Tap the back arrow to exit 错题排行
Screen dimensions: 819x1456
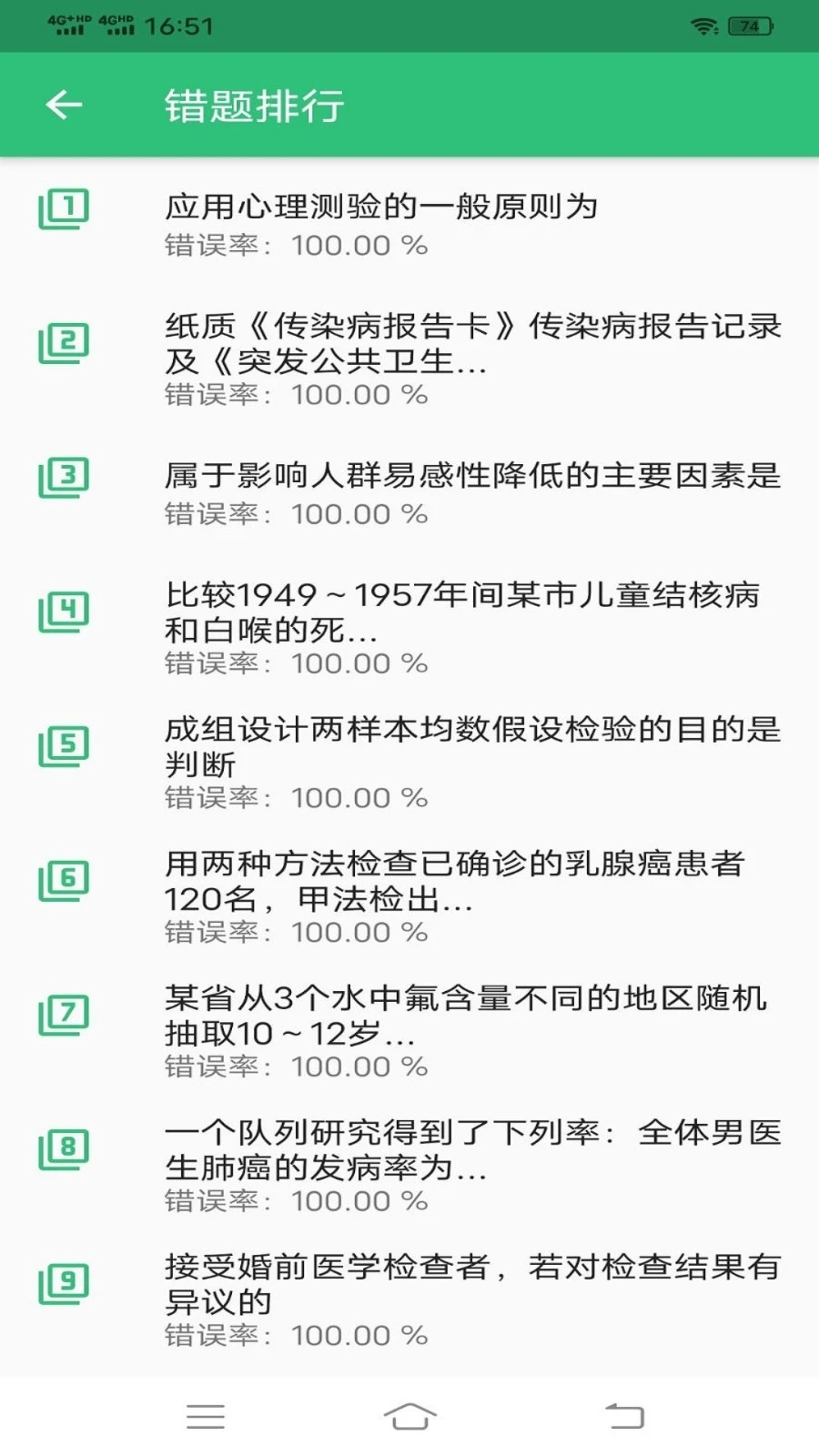click(x=61, y=105)
